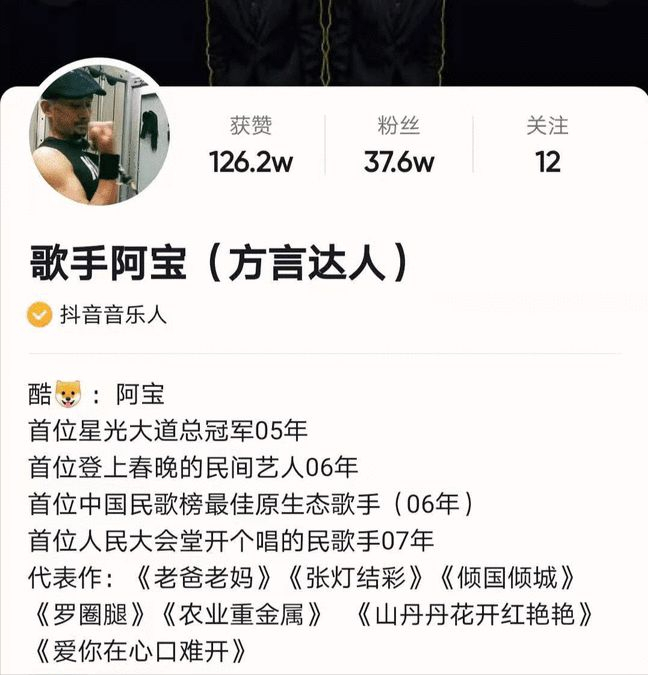The height and width of the screenshot is (675, 648).
Task: View the 获赞 likes count
Action: 250,146
